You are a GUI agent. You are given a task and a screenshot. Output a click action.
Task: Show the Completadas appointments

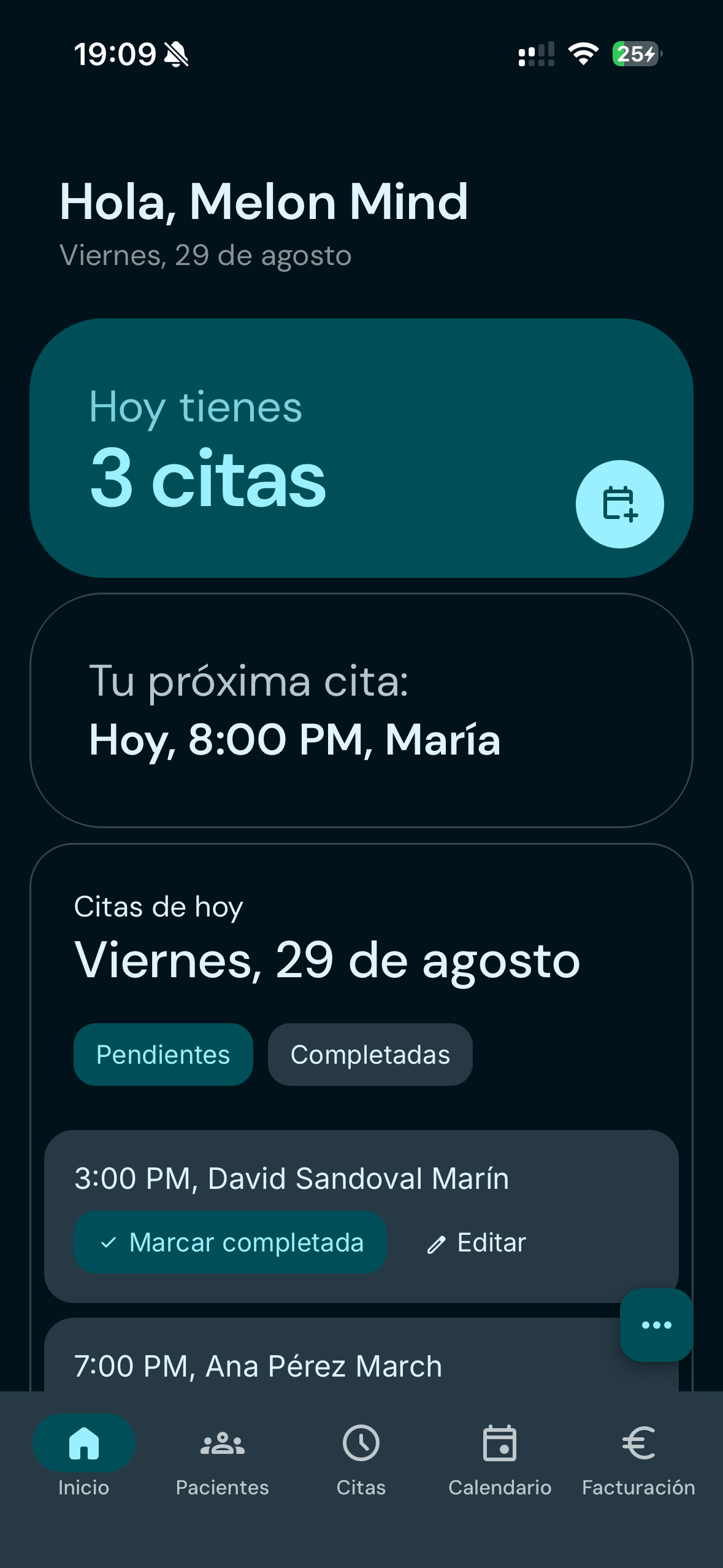click(370, 1055)
